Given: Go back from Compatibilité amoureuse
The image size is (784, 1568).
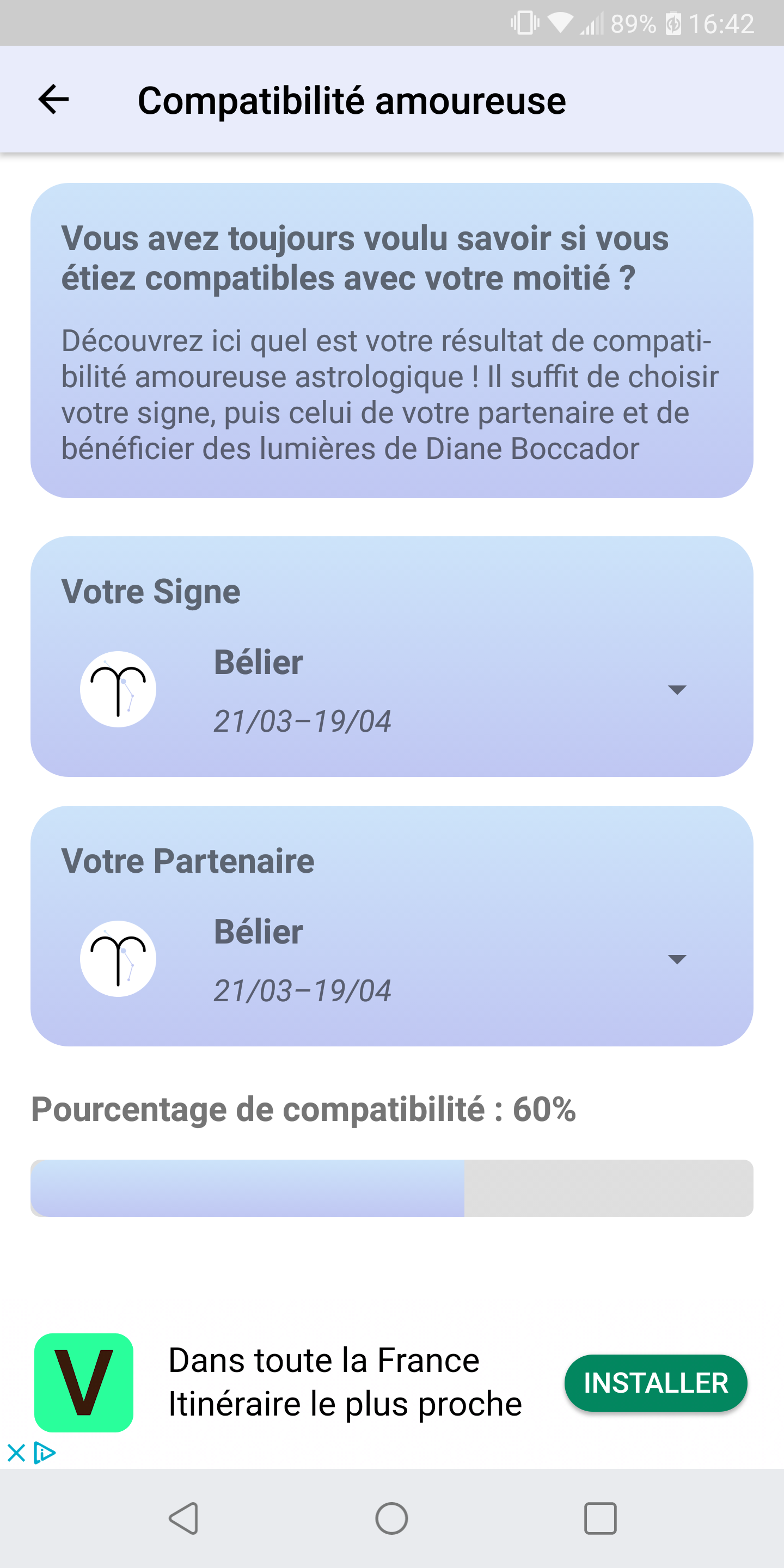Looking at the screenshot, I should [53, 100].
